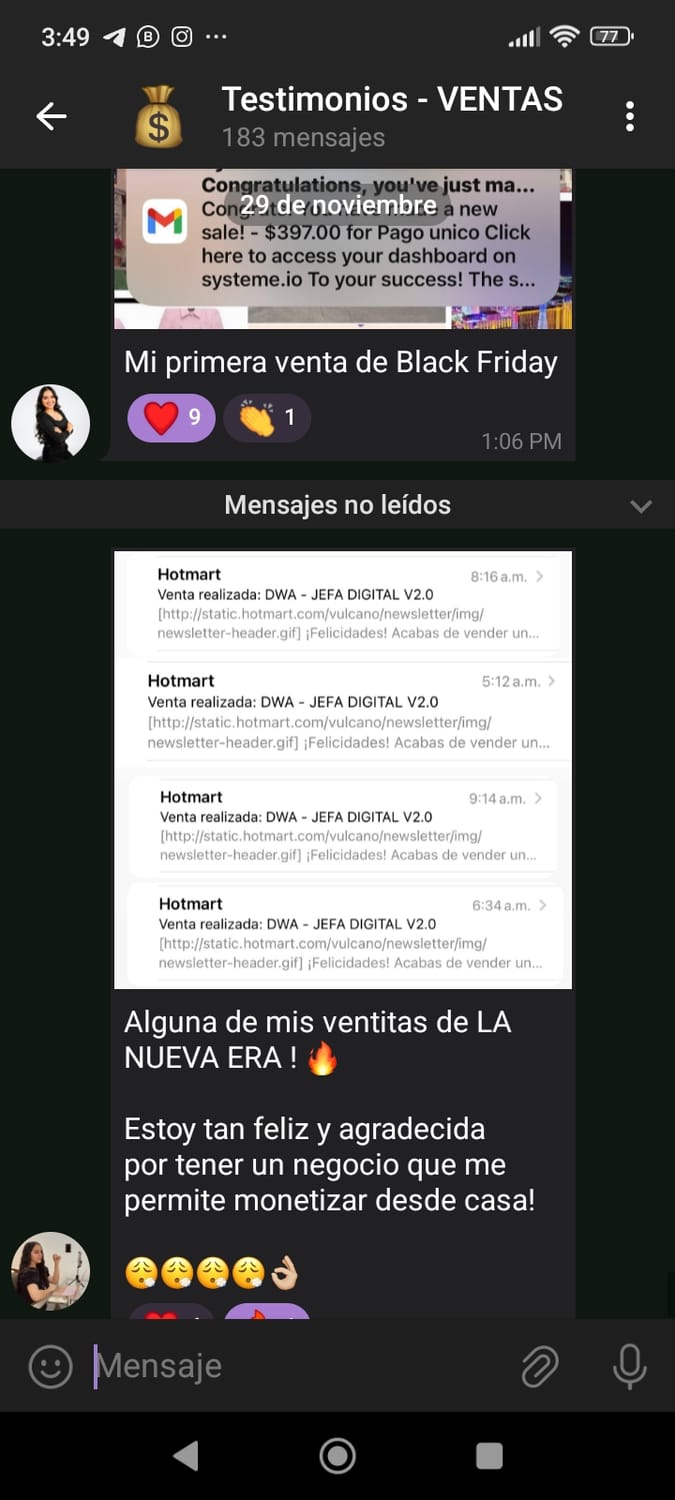Open the Hotmart sales screenshot image

pyautogui.click(x=343, y=769)
